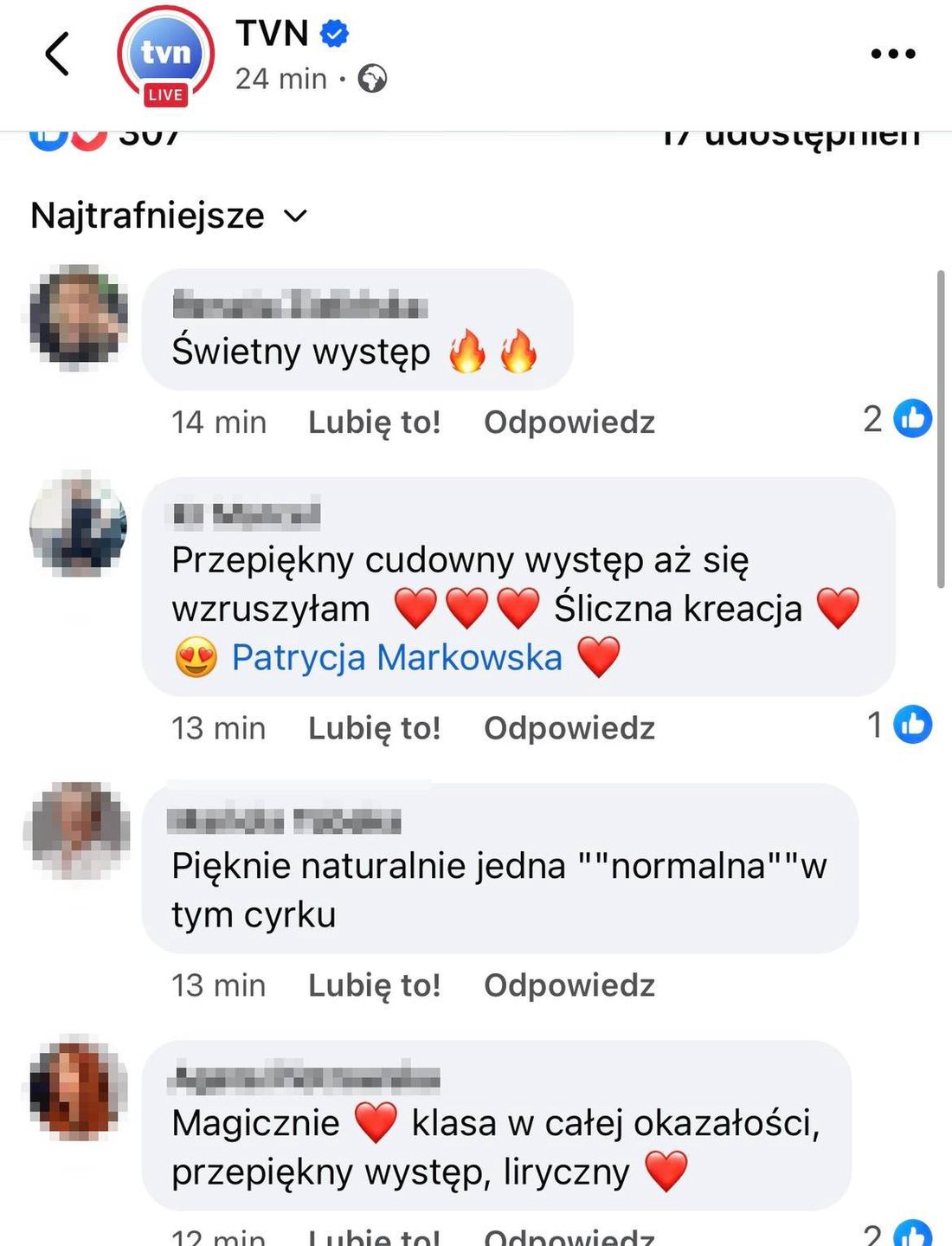Like the "Świetny występ" comment
This screenshot has width=952, height=1246.
(x=374, y=423)
